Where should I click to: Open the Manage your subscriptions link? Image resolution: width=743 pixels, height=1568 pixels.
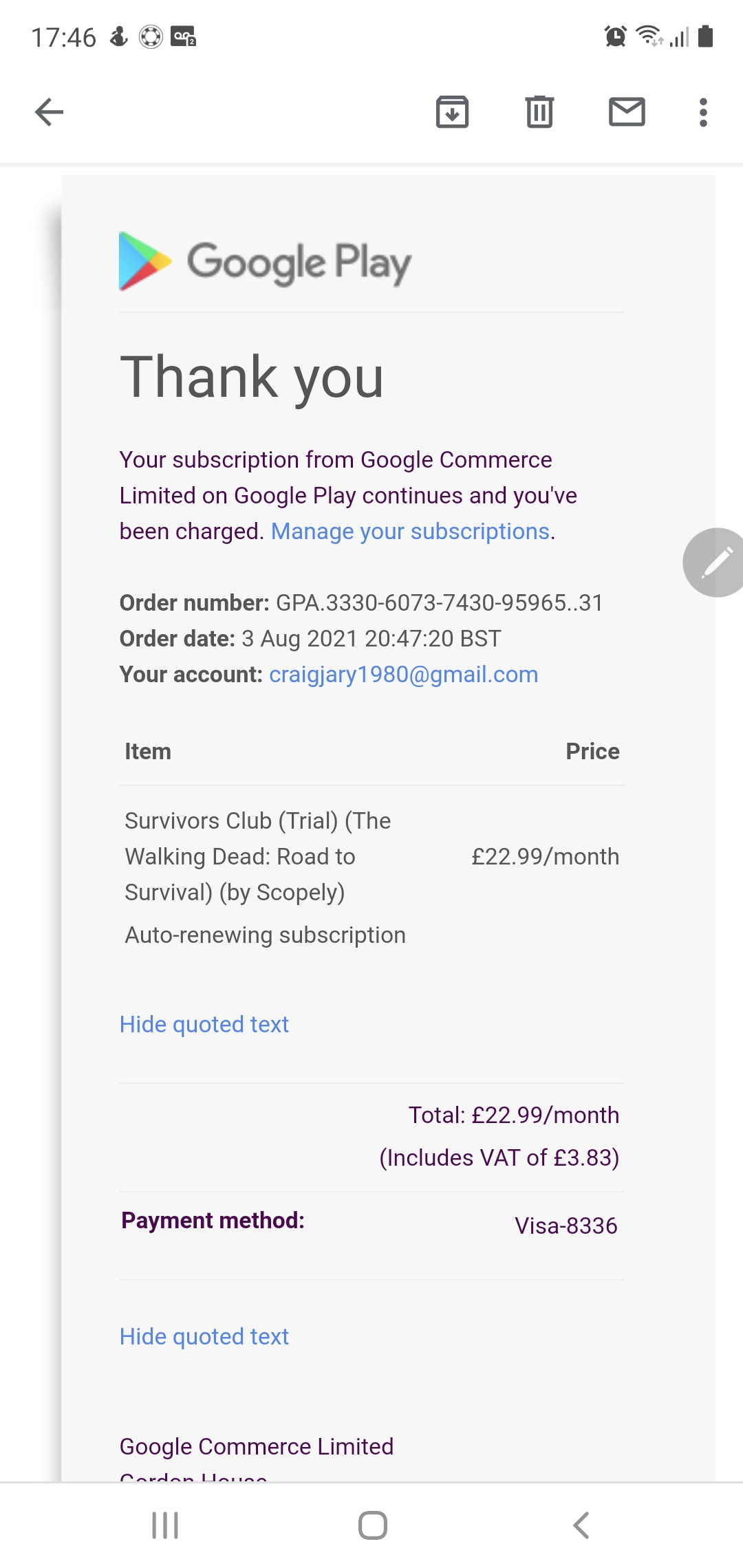410,532
